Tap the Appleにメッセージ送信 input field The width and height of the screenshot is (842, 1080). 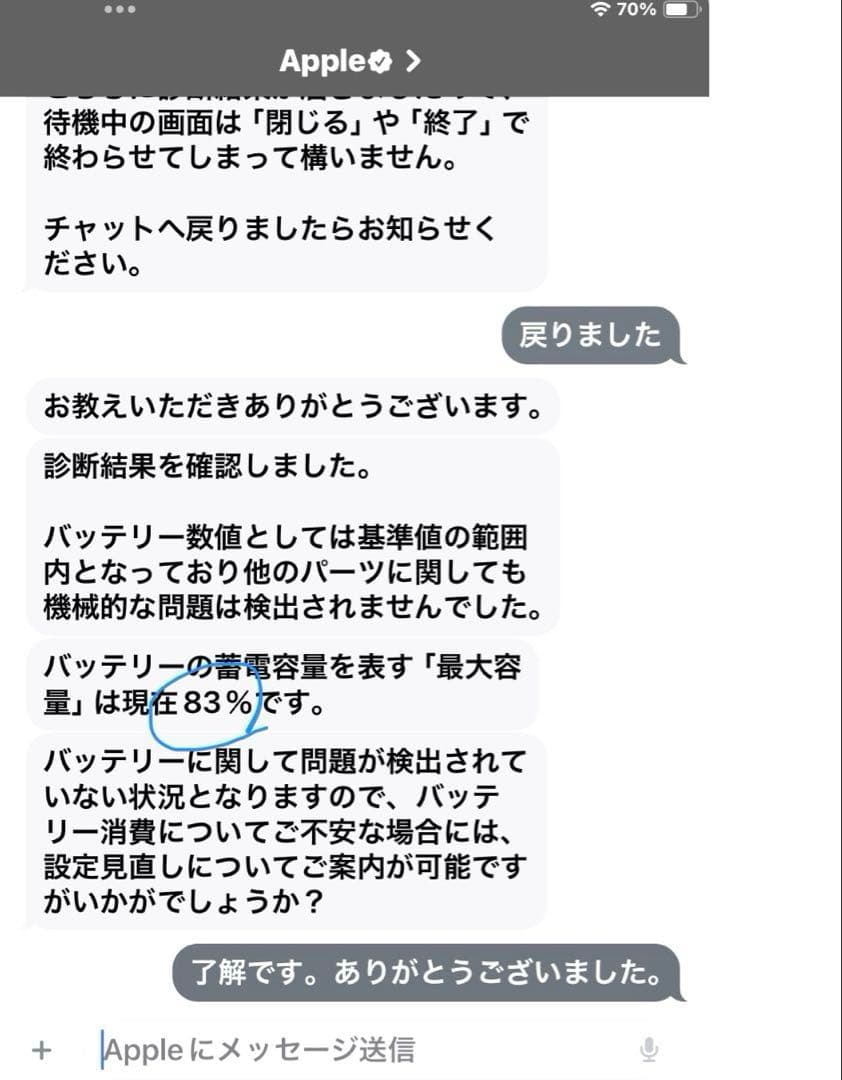(x=300, y=1051)
